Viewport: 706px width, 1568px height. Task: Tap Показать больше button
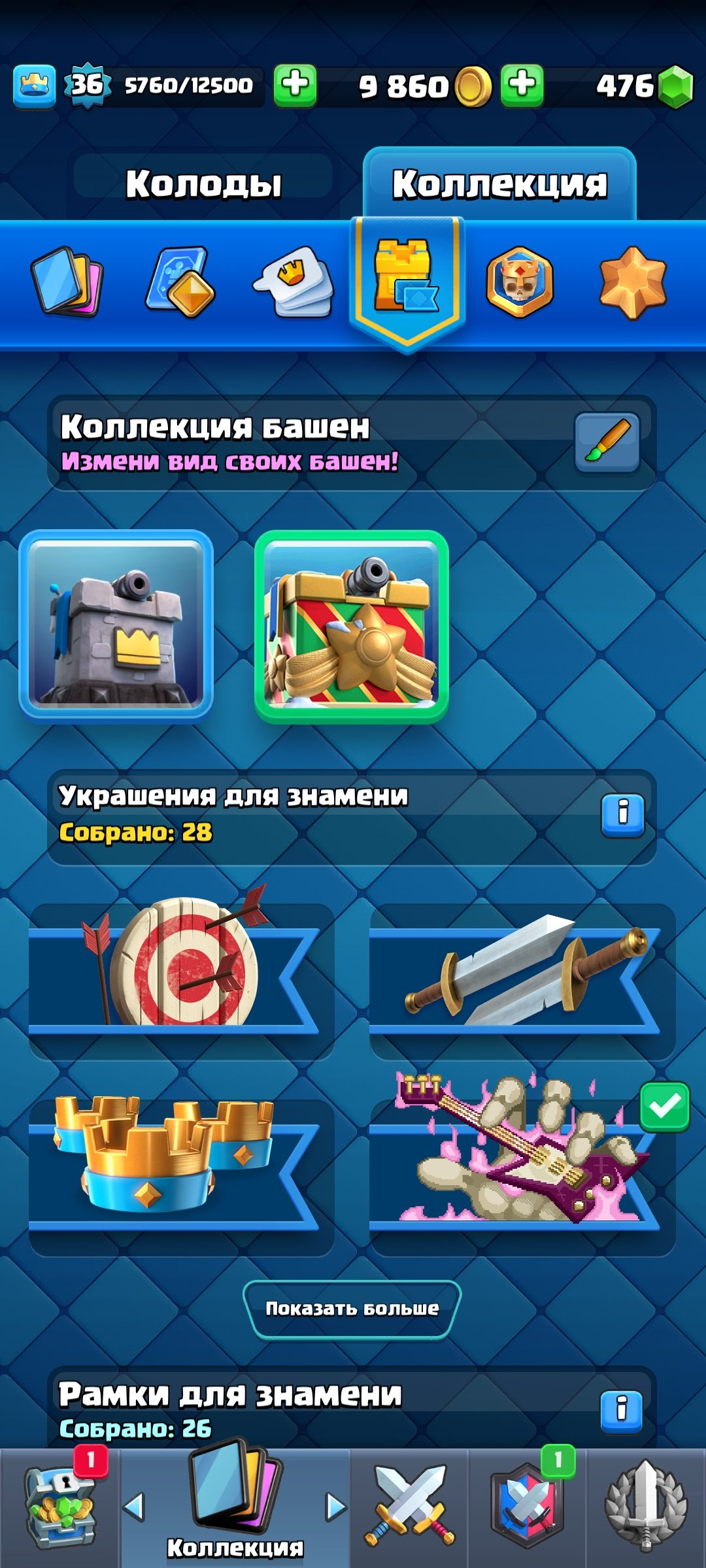point(352,1309)
